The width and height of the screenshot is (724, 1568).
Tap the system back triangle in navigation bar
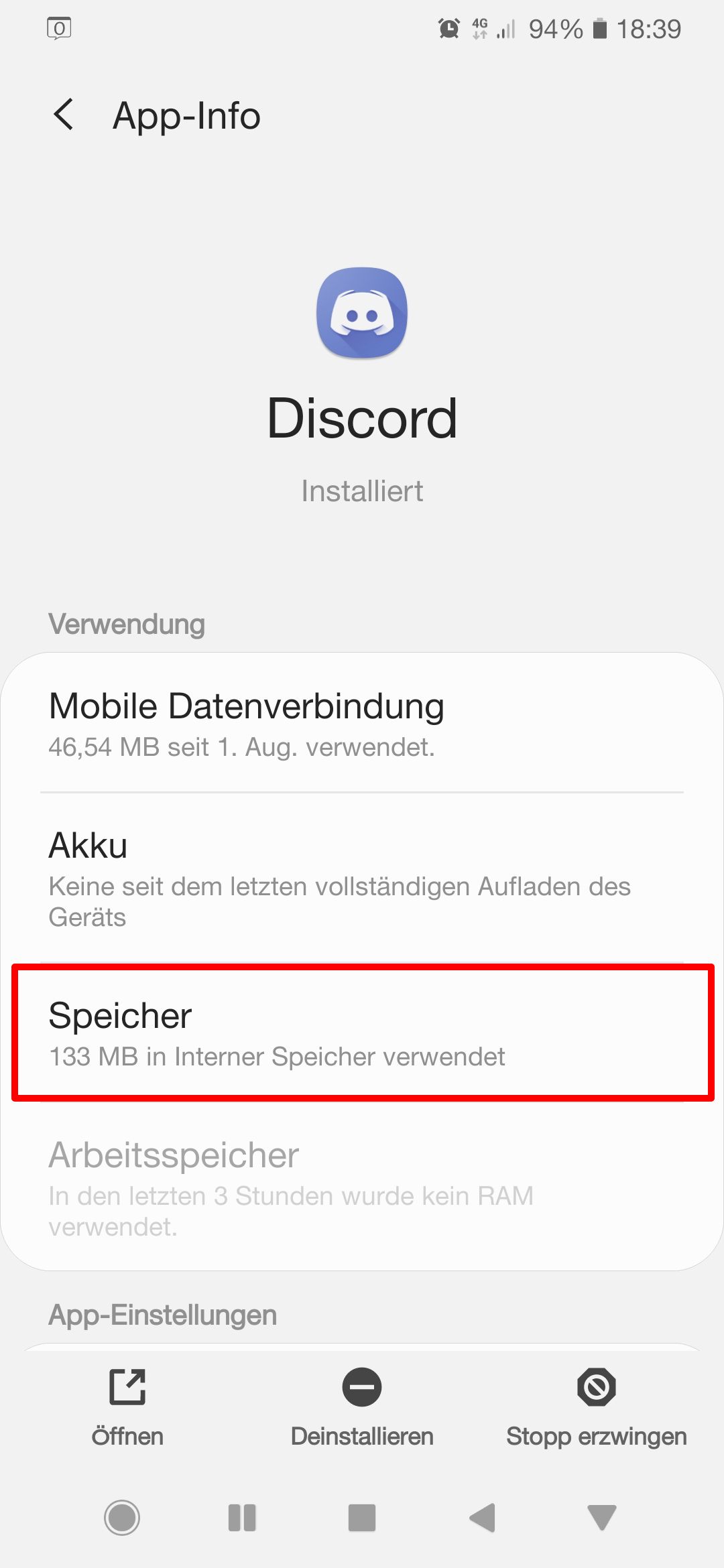pyautogui.click(x=483, y=1518)
